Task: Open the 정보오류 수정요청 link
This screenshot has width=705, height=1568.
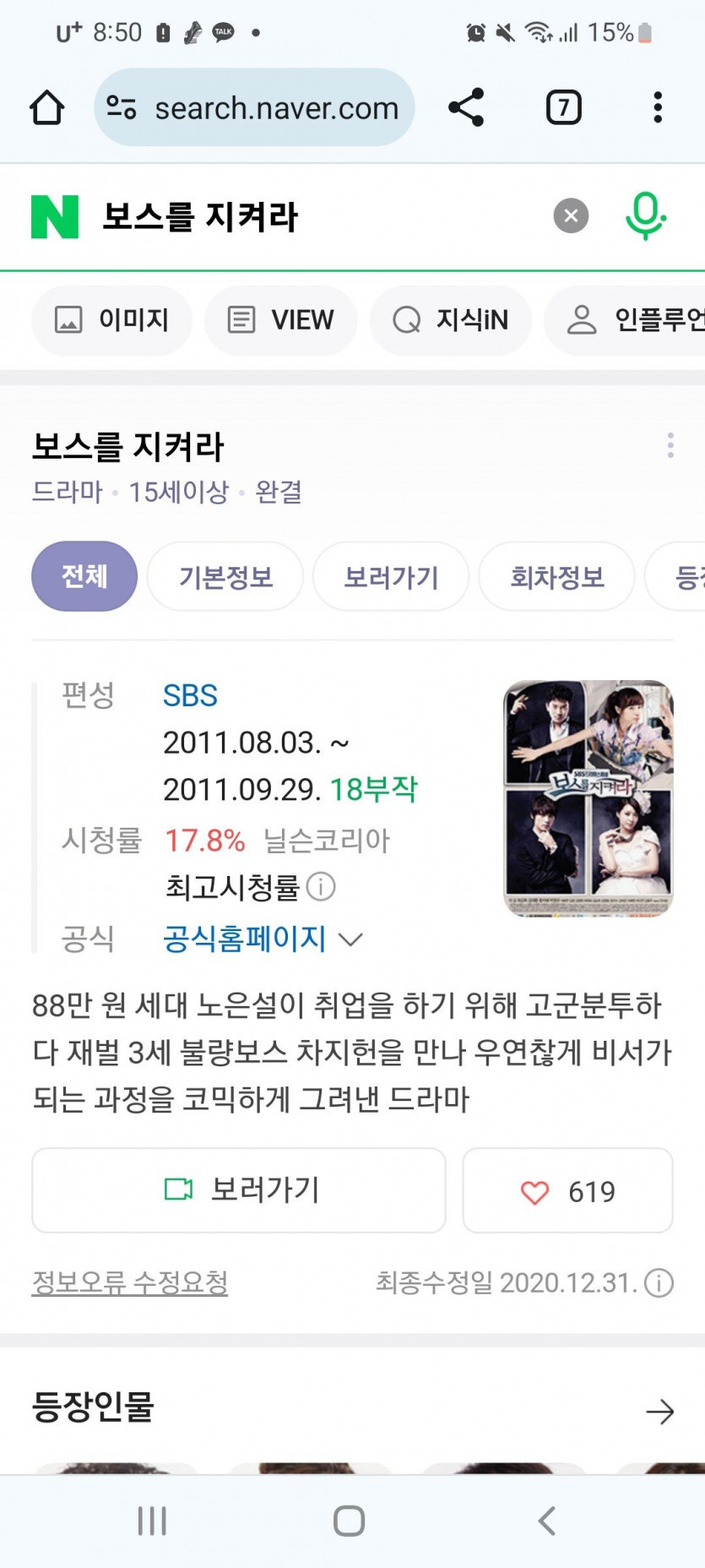Action: pyautogui.click(x=130, y=1282)
